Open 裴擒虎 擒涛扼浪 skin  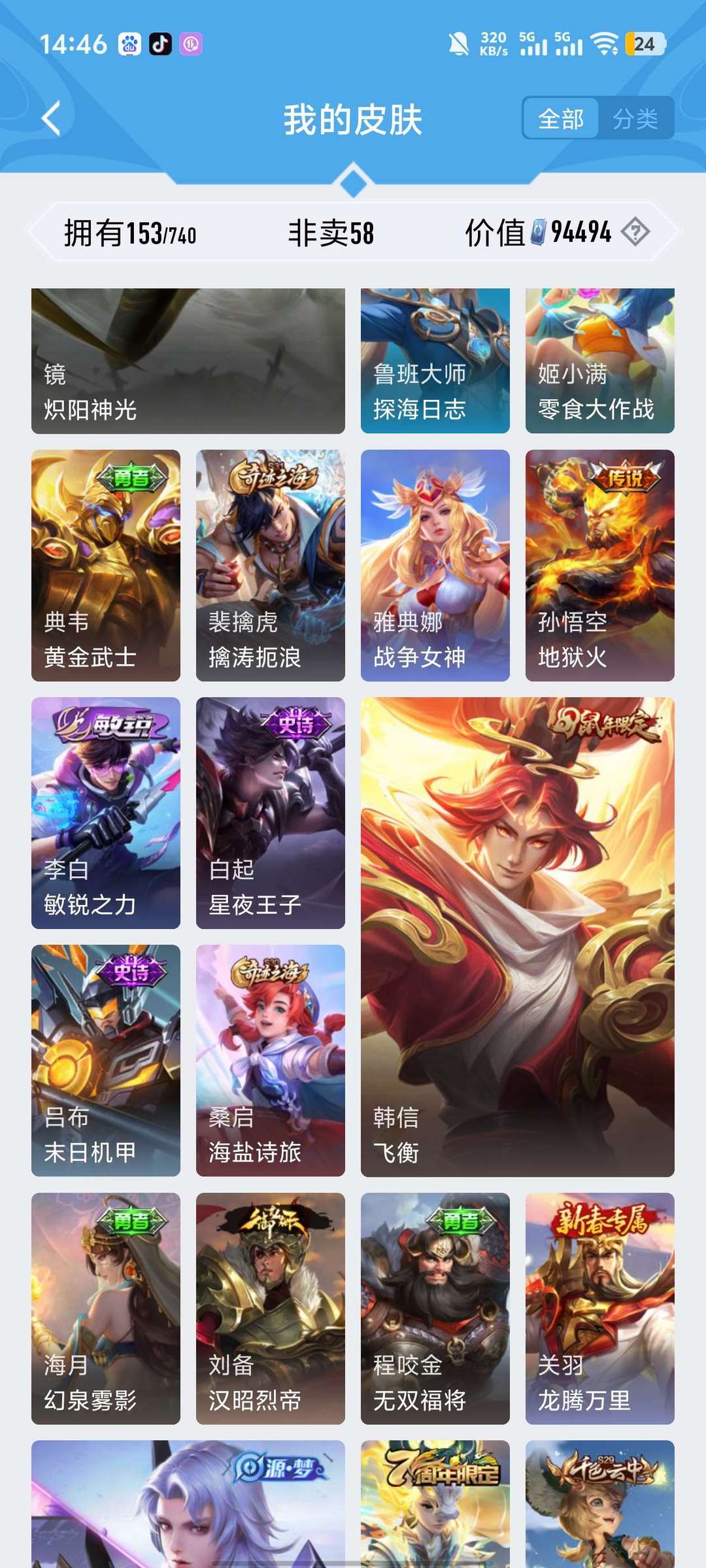[270, 565]
